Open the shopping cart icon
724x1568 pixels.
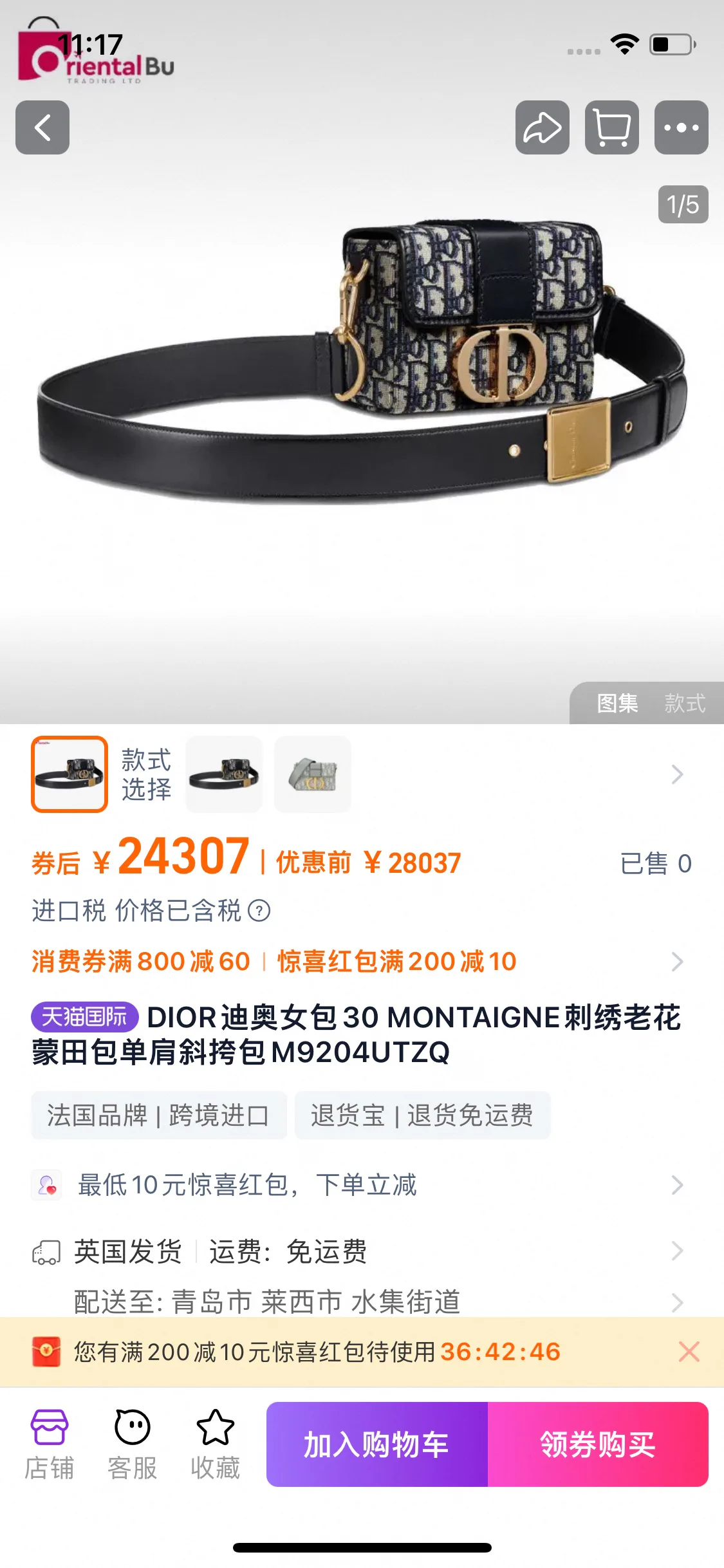611,127
